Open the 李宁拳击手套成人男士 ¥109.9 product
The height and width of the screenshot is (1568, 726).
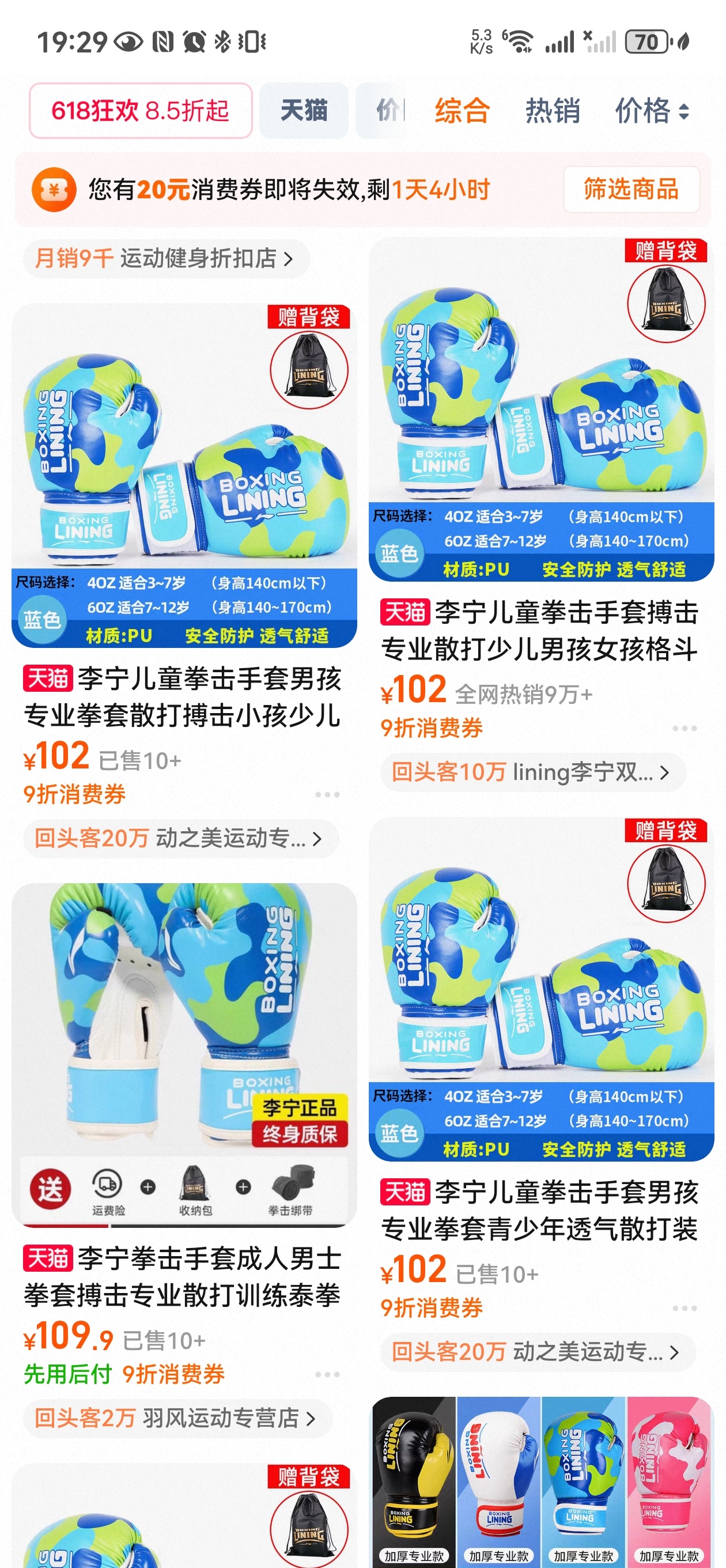[x=183, y=1276]
